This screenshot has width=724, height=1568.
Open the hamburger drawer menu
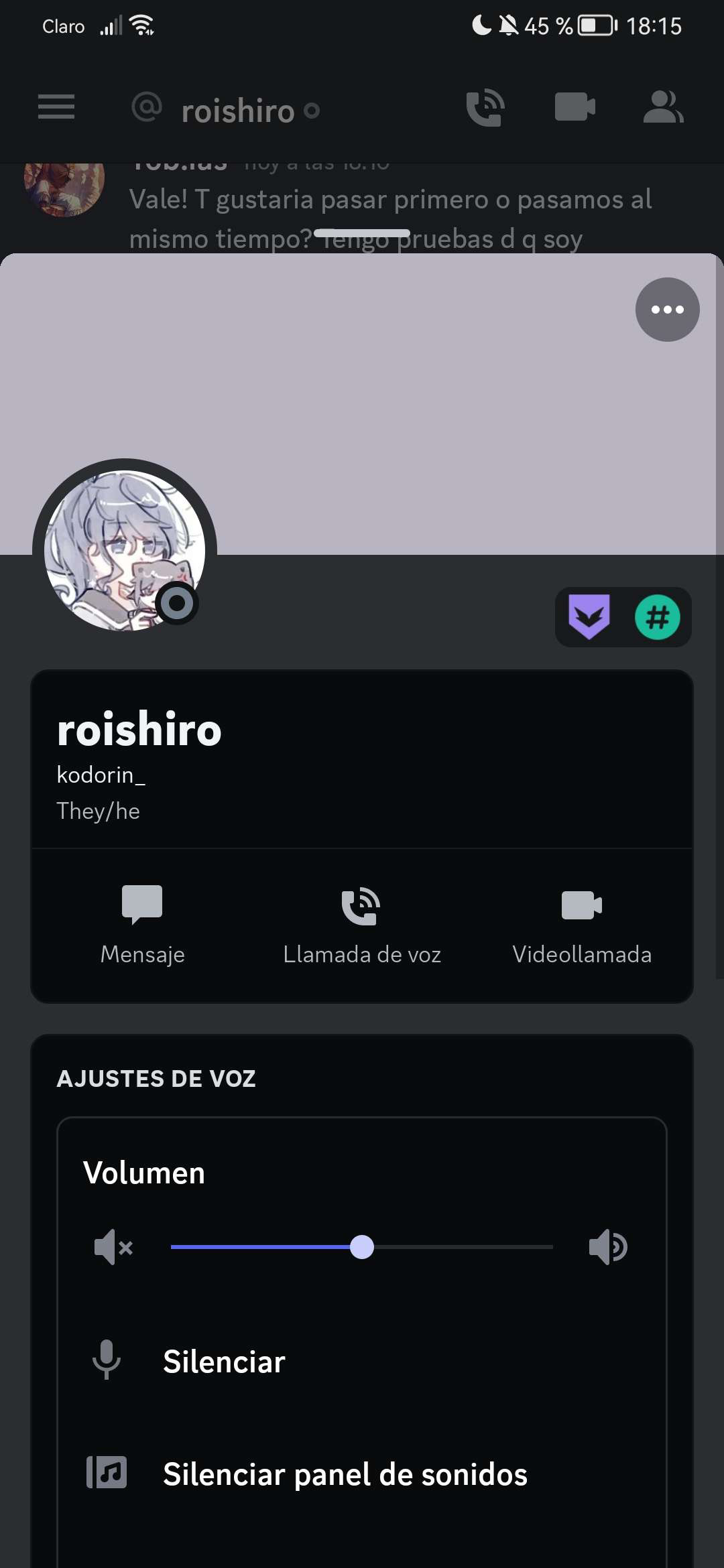[x=56, y=107]
